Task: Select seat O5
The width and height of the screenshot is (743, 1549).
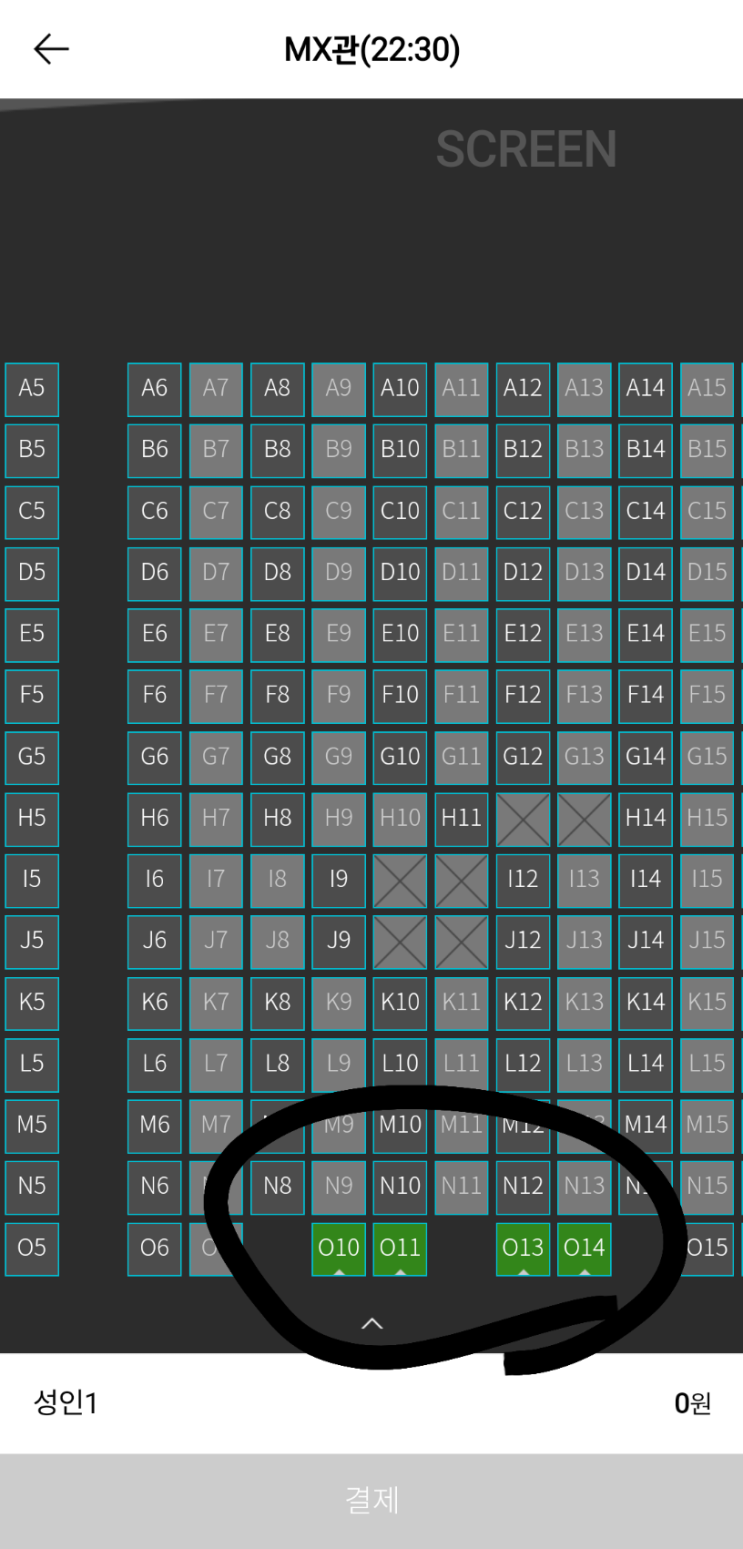Action: 32,1249
